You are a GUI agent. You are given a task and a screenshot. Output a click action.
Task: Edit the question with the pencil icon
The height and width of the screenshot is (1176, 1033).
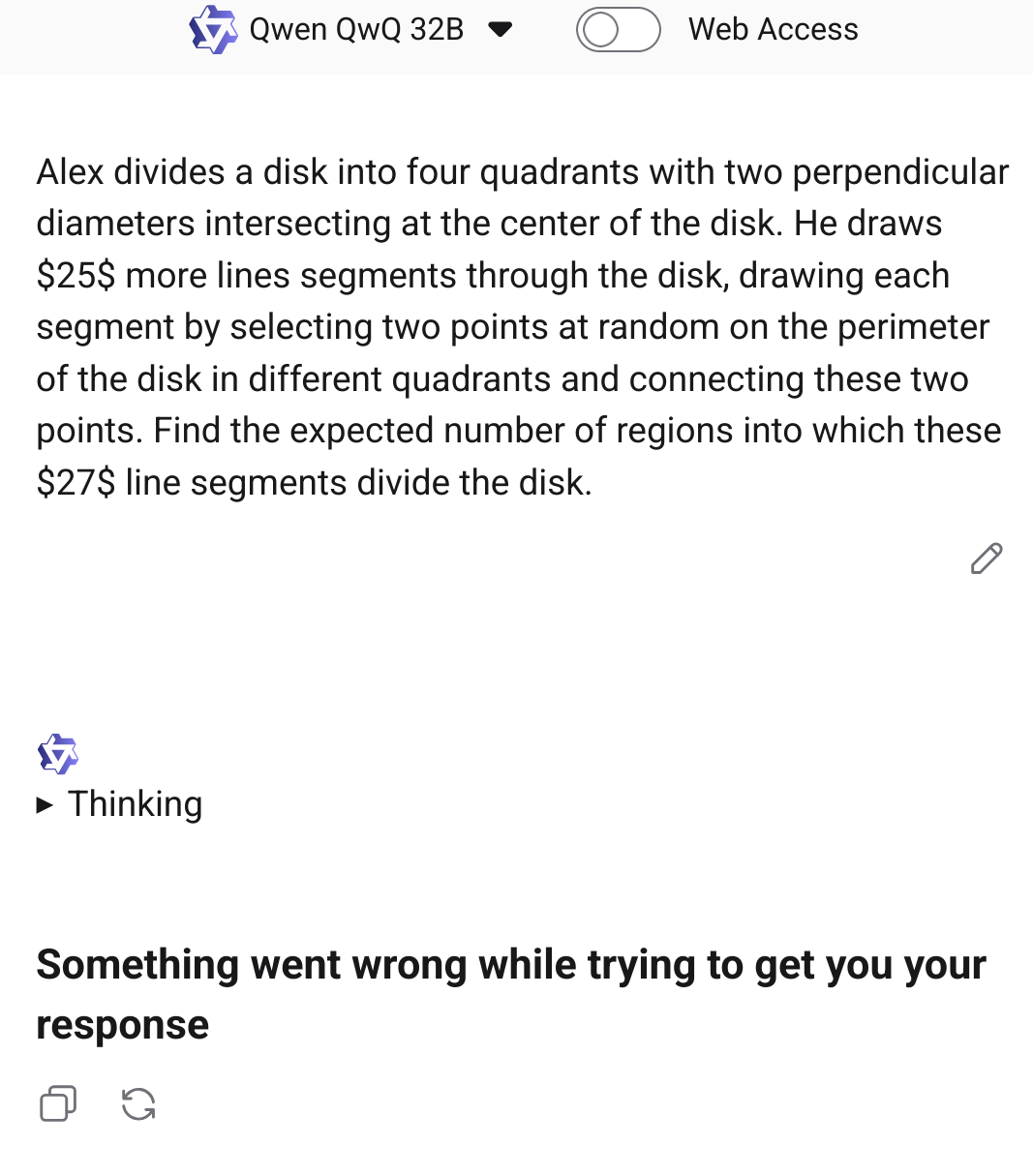[986, 558]
